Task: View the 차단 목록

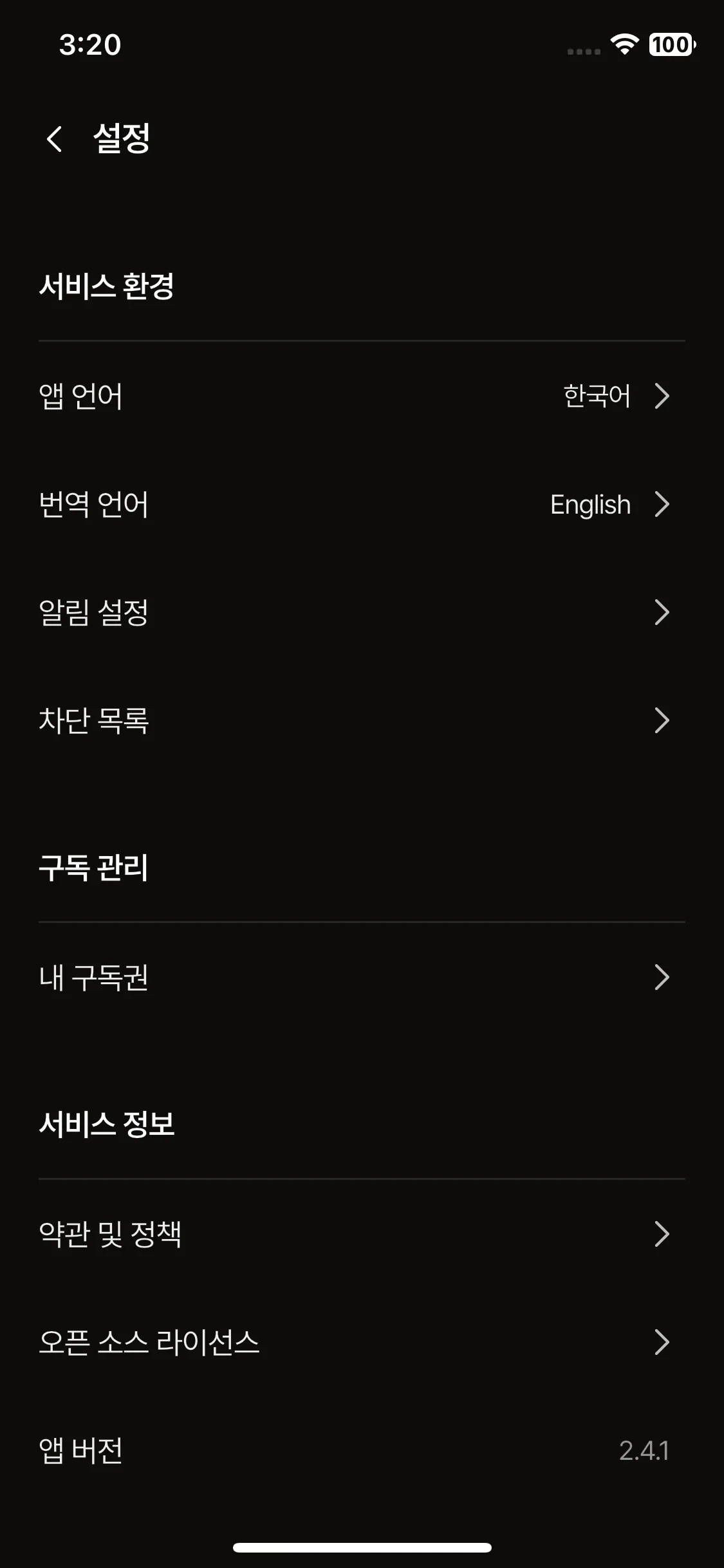Action: tap(362, 720)
